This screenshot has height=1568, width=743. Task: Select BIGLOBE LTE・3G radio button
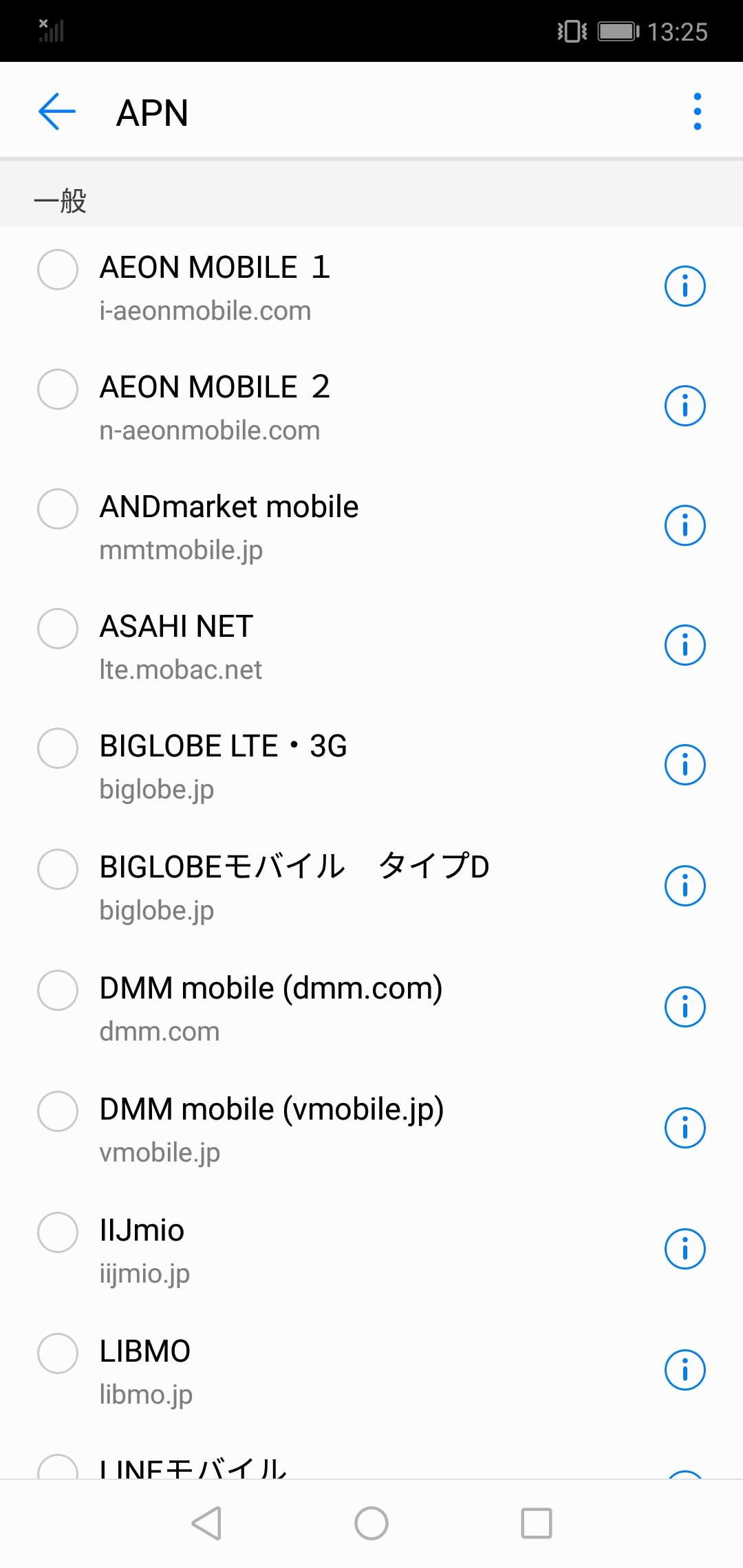[x=58, y=748]
